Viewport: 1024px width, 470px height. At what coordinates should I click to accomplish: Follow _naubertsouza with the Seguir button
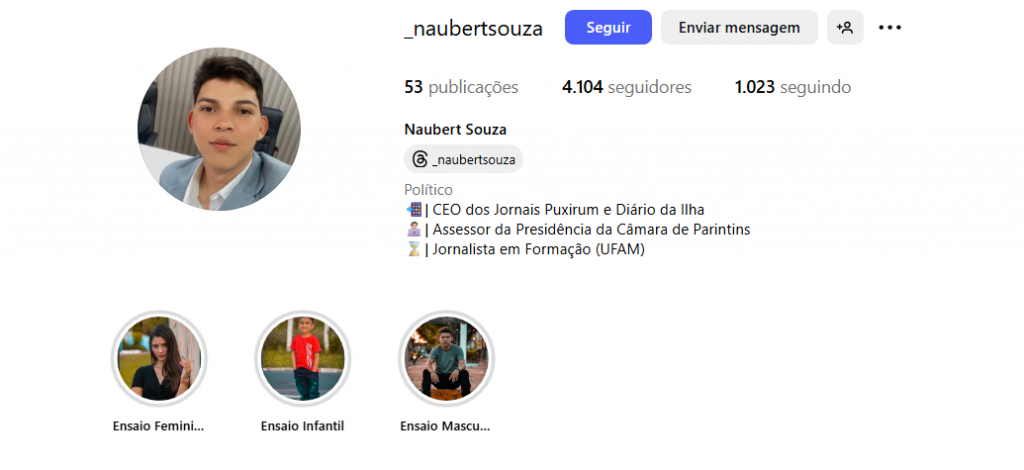tap(608, 28)
